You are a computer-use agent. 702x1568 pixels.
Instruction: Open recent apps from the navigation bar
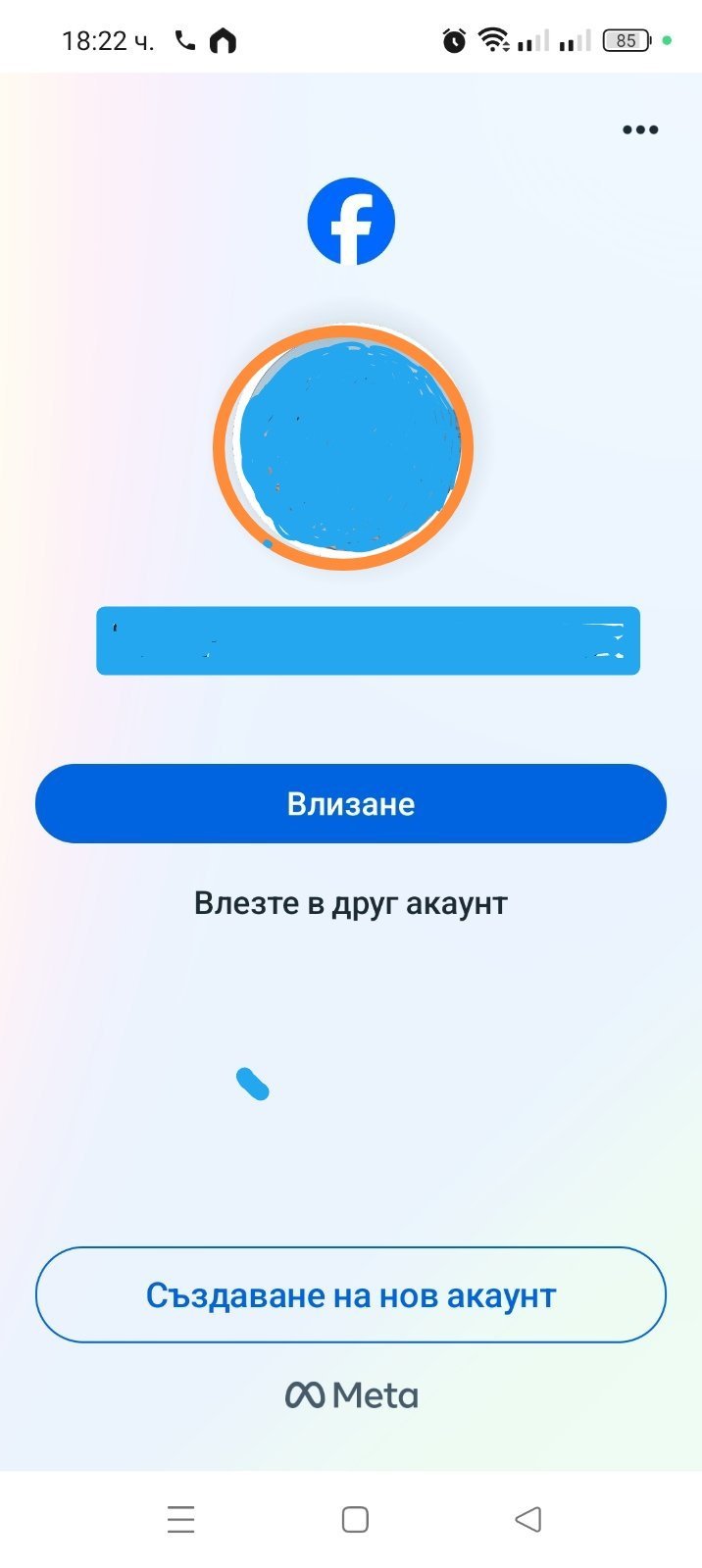(x=180, y=1519)
